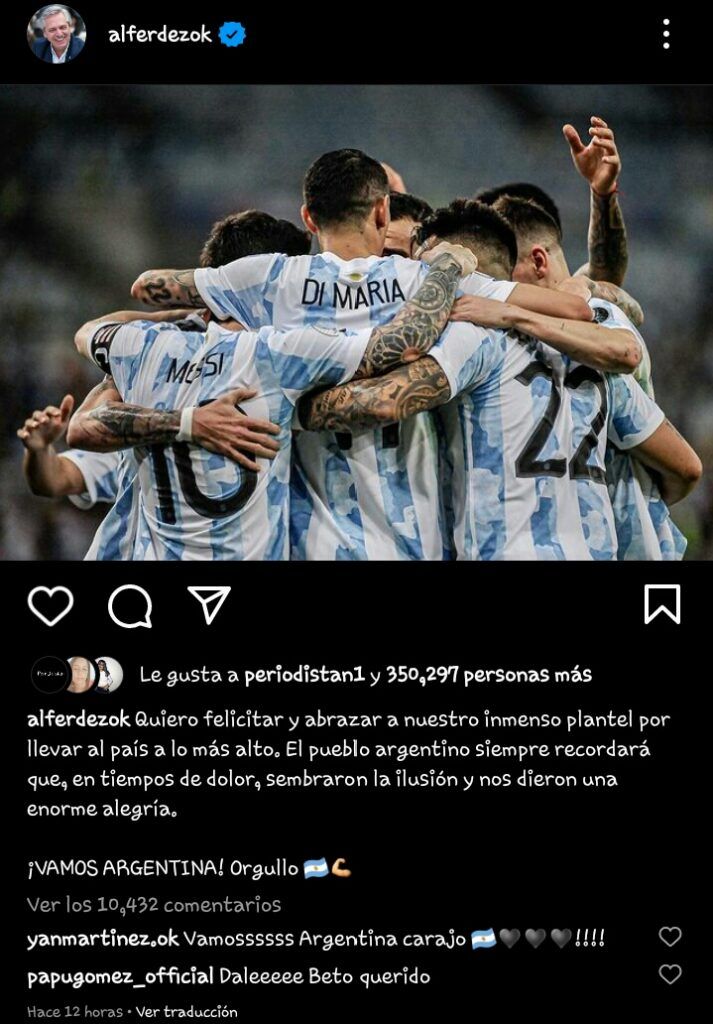Open the comment bubble icon
The height and width of the screenshot is (1024, 713).
(130, 606)
